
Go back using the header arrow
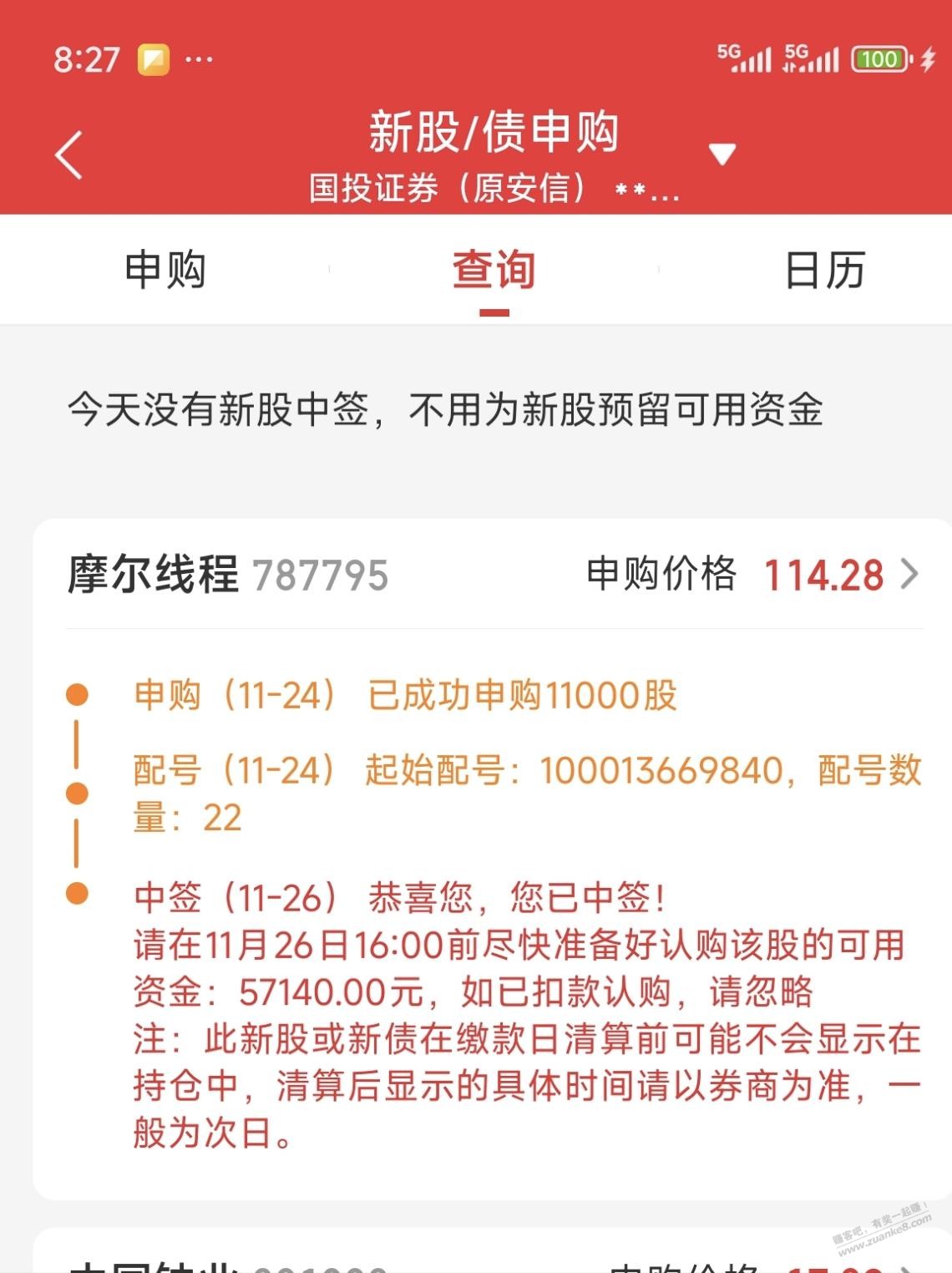(69, 155)
